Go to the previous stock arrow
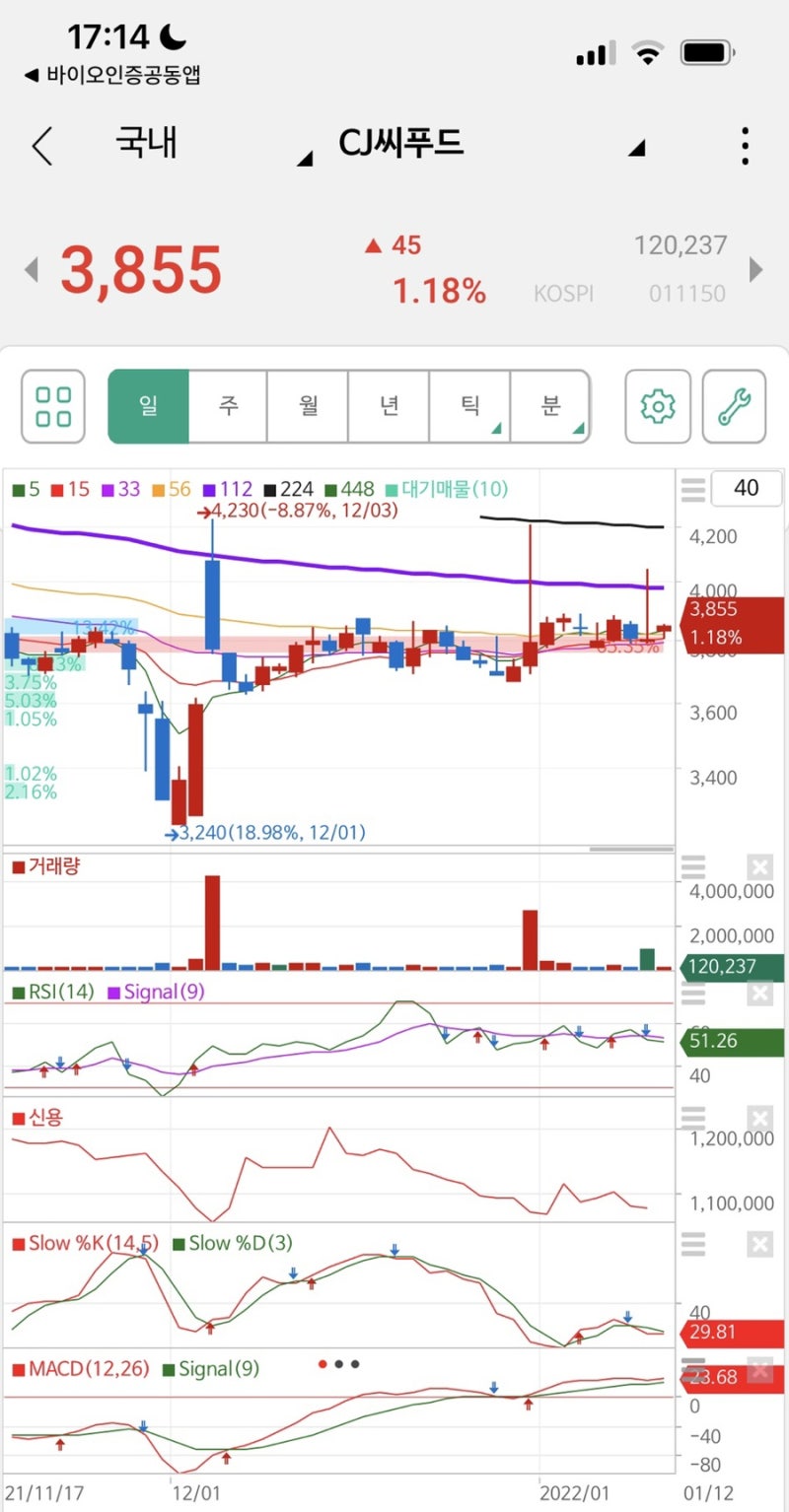Image resolution: width=789 pixels, height=1512 pixels. (x=32, y=270)
